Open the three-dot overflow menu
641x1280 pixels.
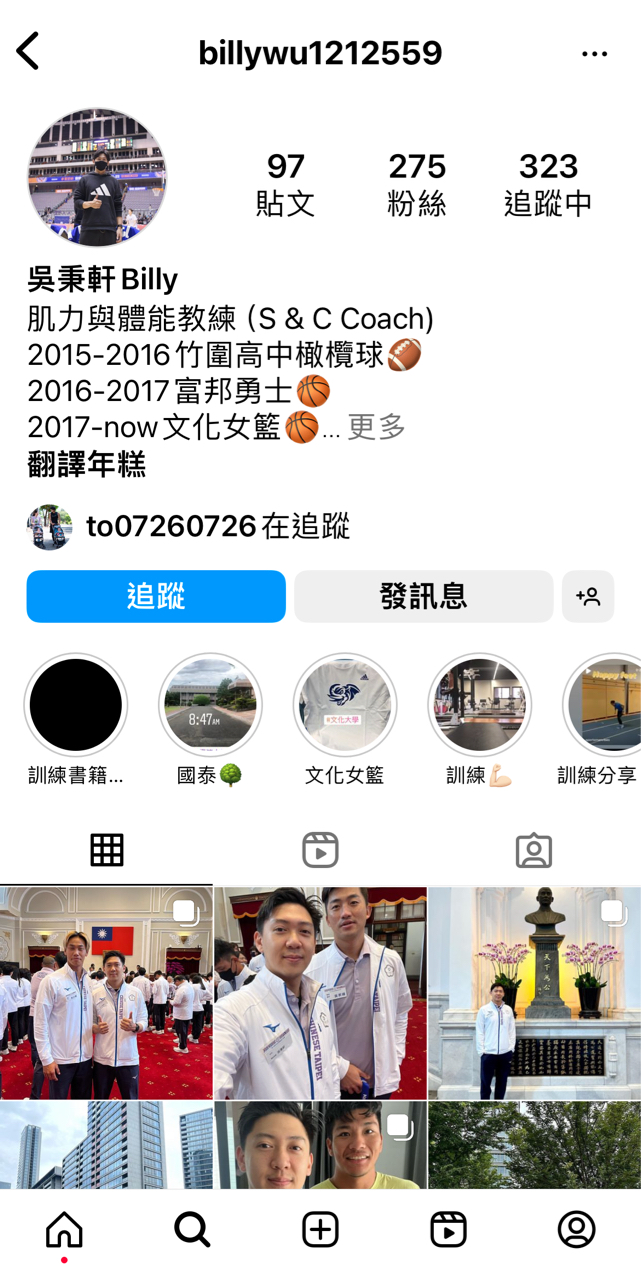point(594,53)
